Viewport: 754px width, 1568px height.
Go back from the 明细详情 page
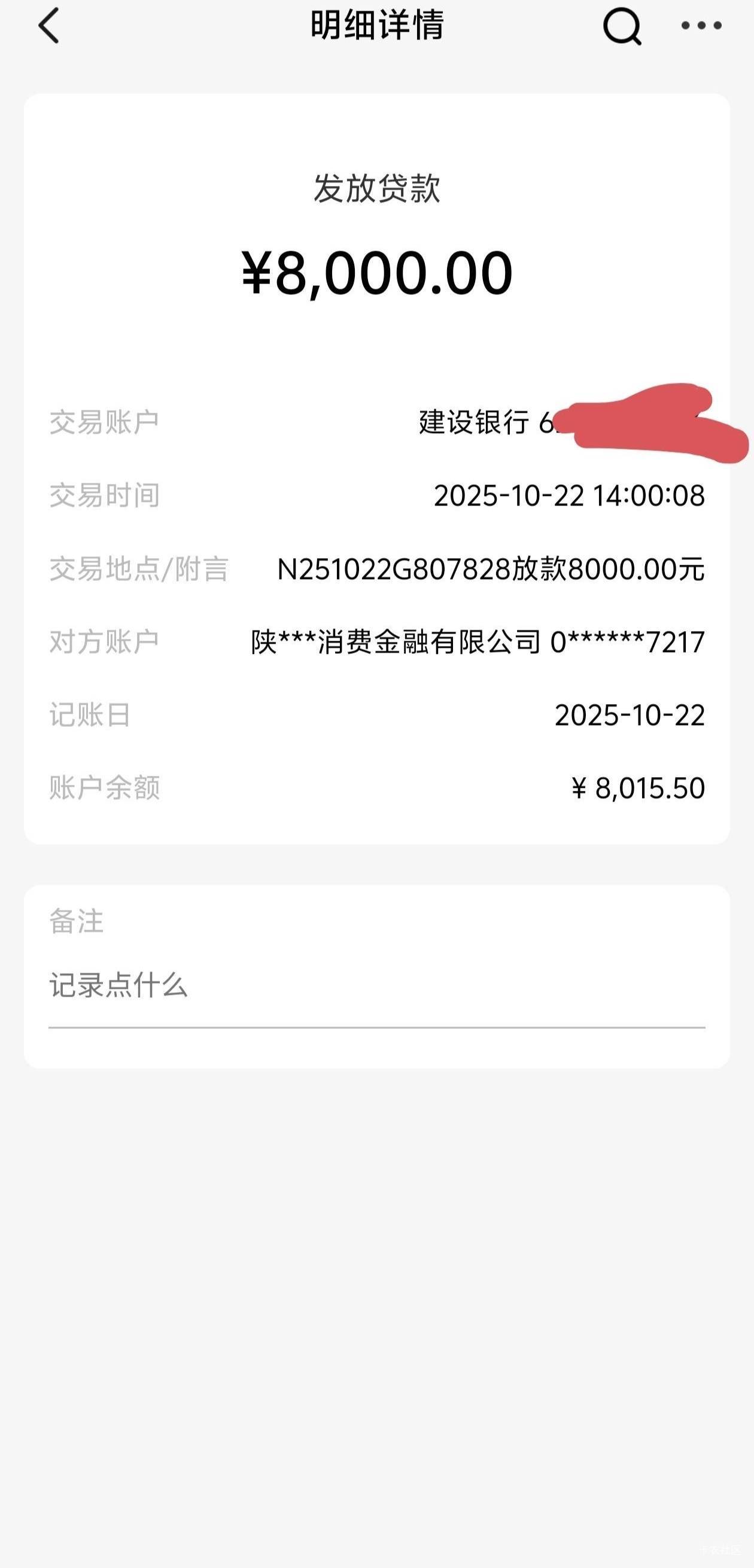(48, 26)
